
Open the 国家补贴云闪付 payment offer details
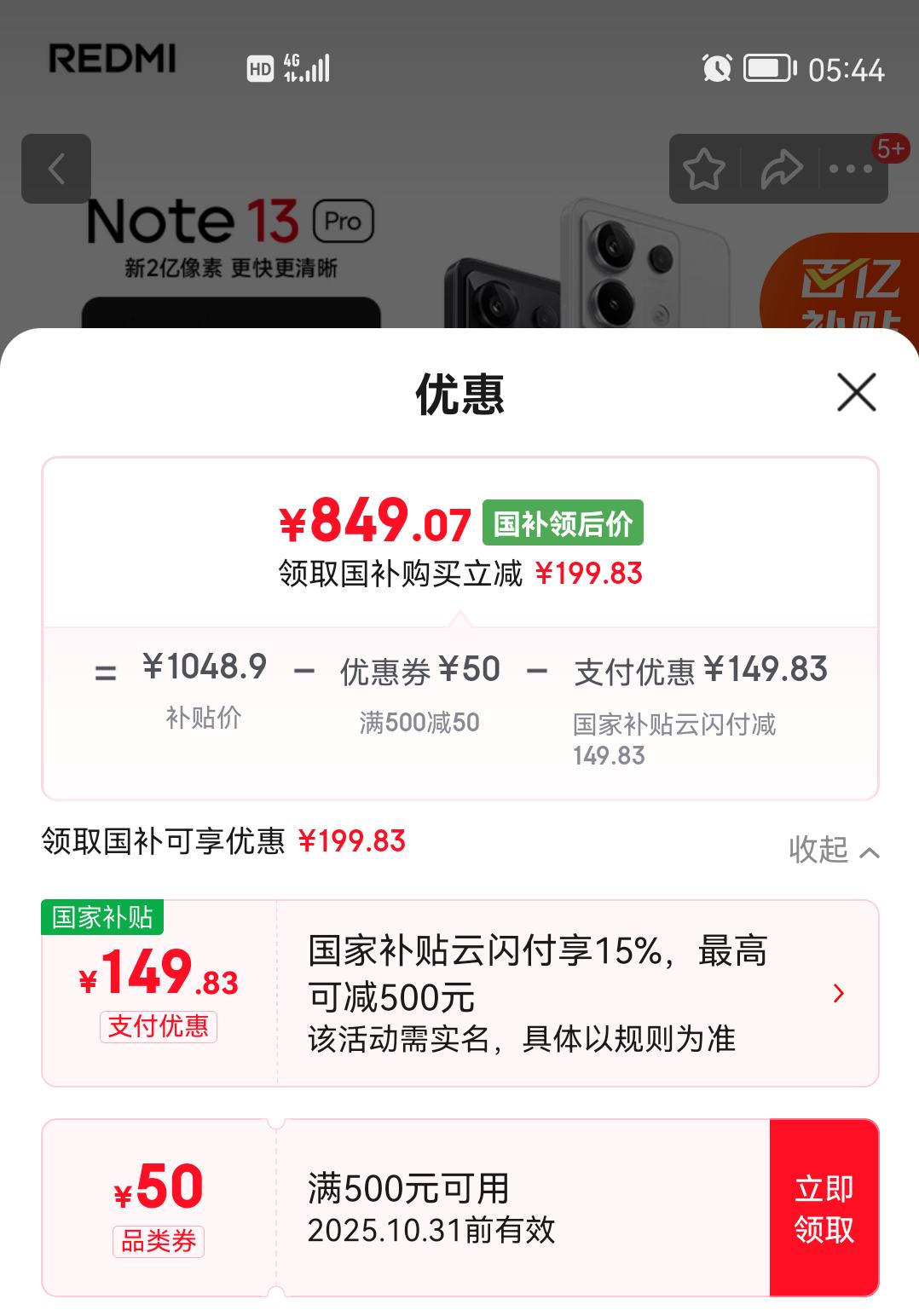point(838,993)
